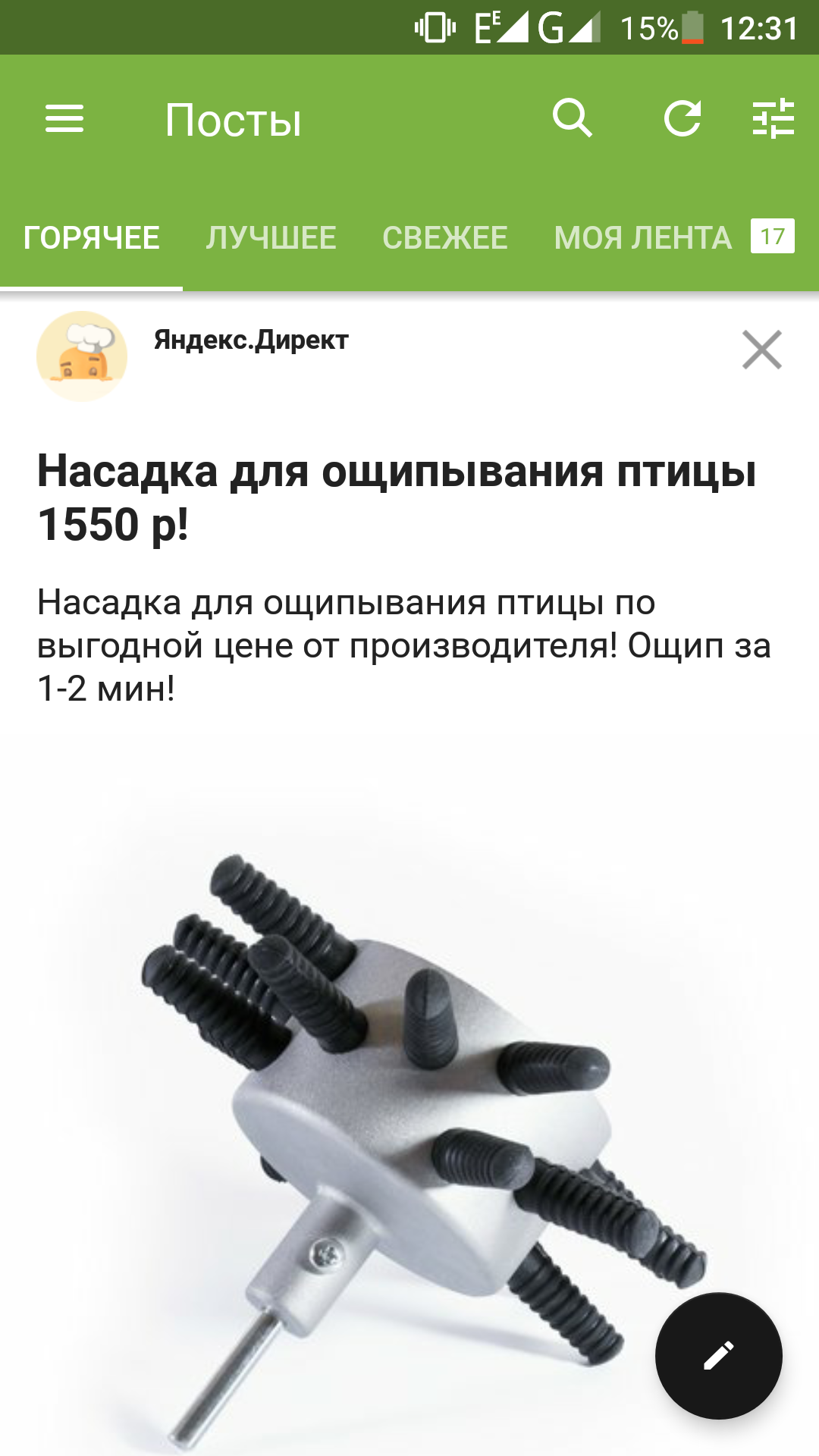Screen dimensions: 819x1456
Task: Open search in the Посты toolbar
Action: 573,118
